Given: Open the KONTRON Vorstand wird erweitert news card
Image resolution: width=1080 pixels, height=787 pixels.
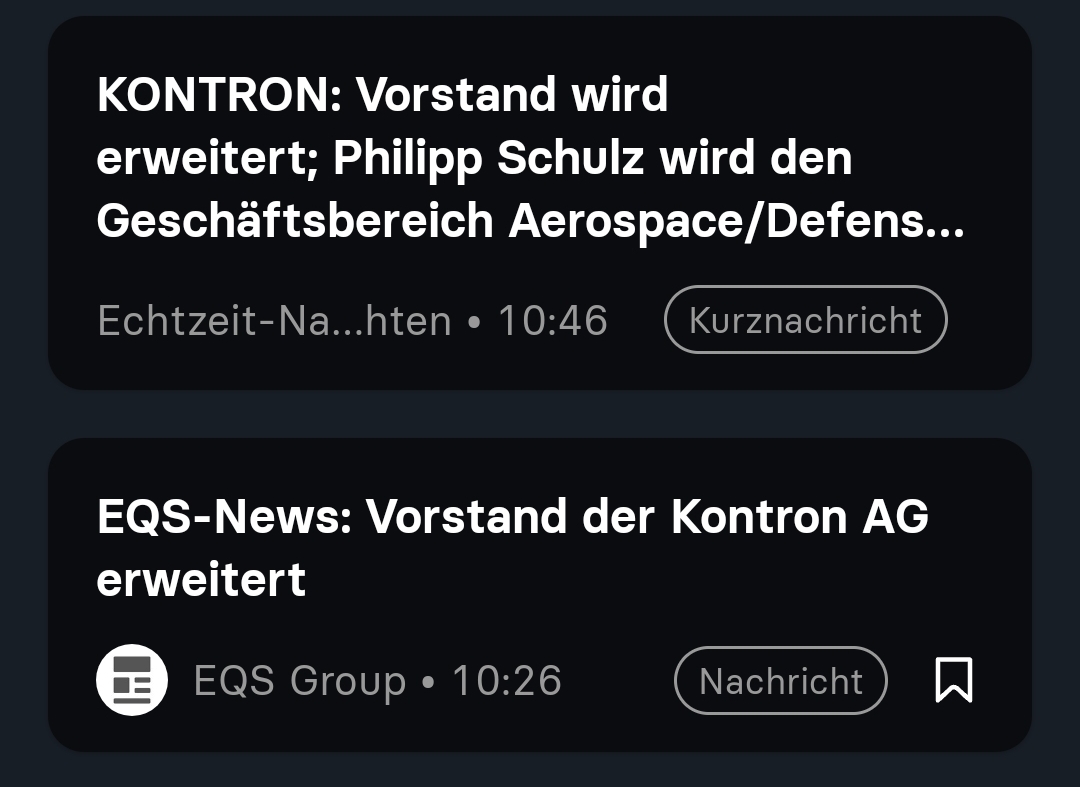Looking at the screenshot, I should pos(530,160).
